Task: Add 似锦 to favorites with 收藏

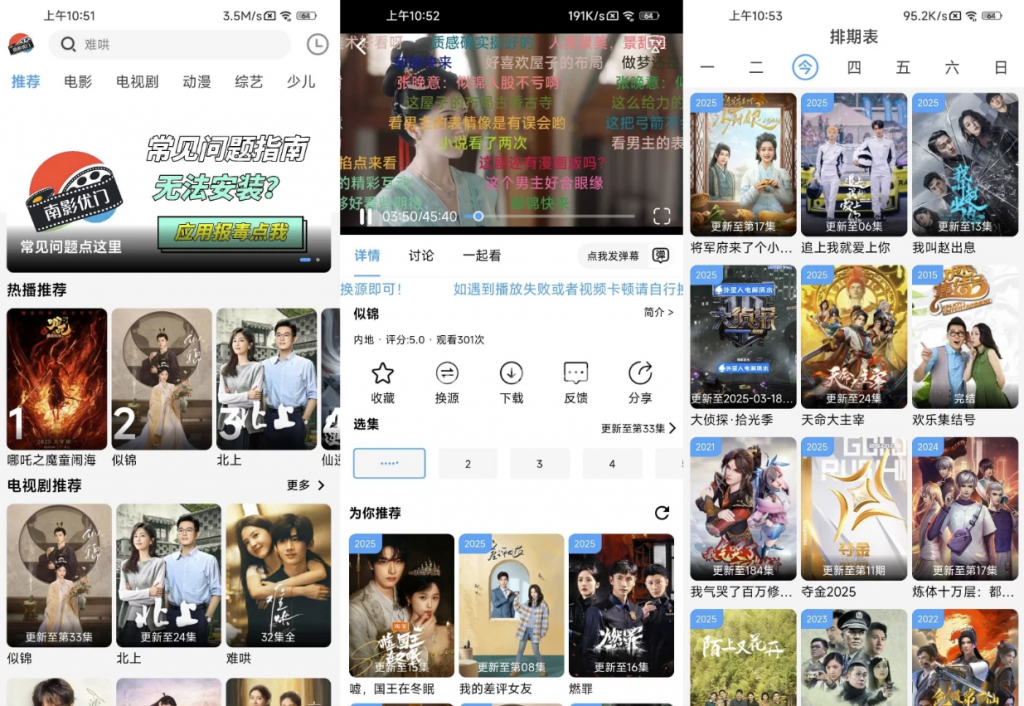Action: point(382,383)
